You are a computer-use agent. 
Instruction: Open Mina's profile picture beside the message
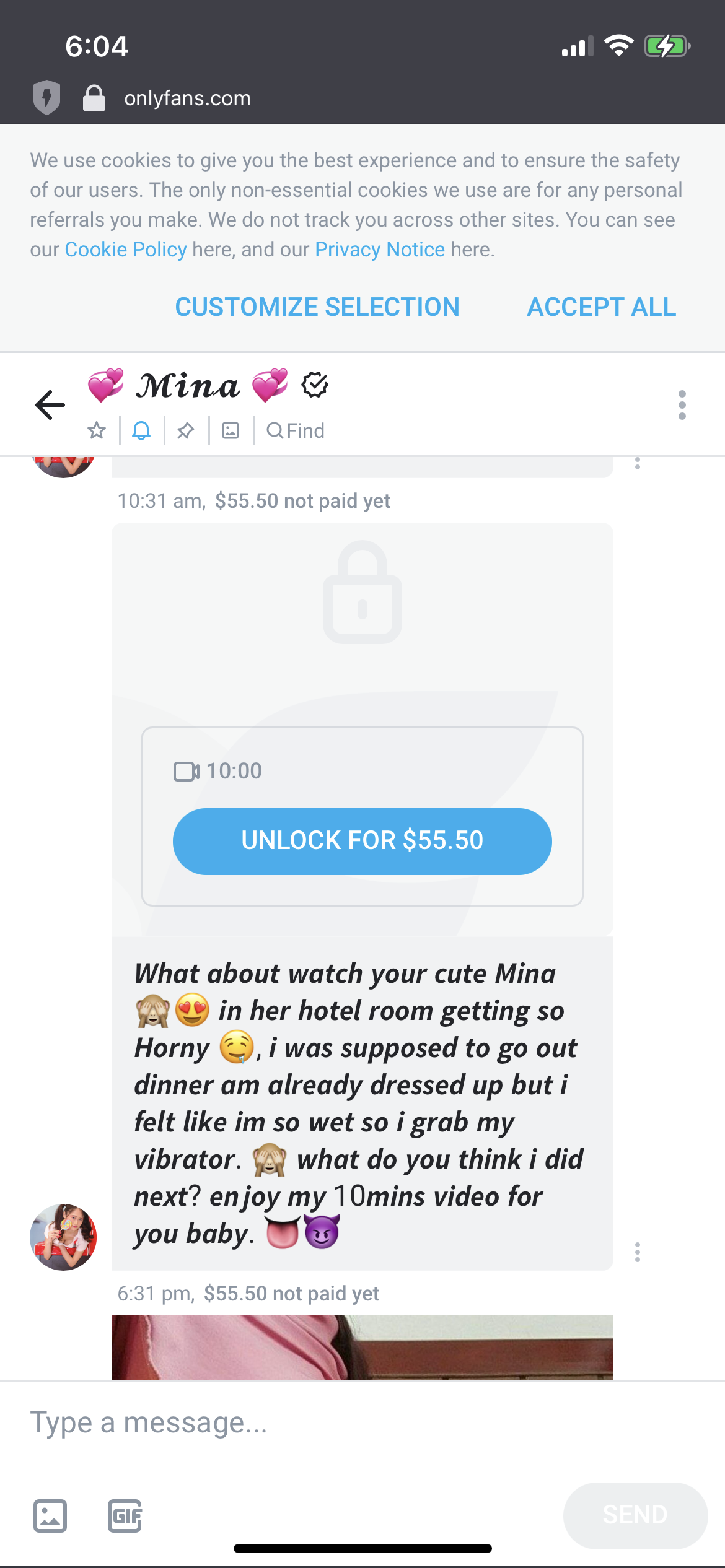(x=63, y=1237)
